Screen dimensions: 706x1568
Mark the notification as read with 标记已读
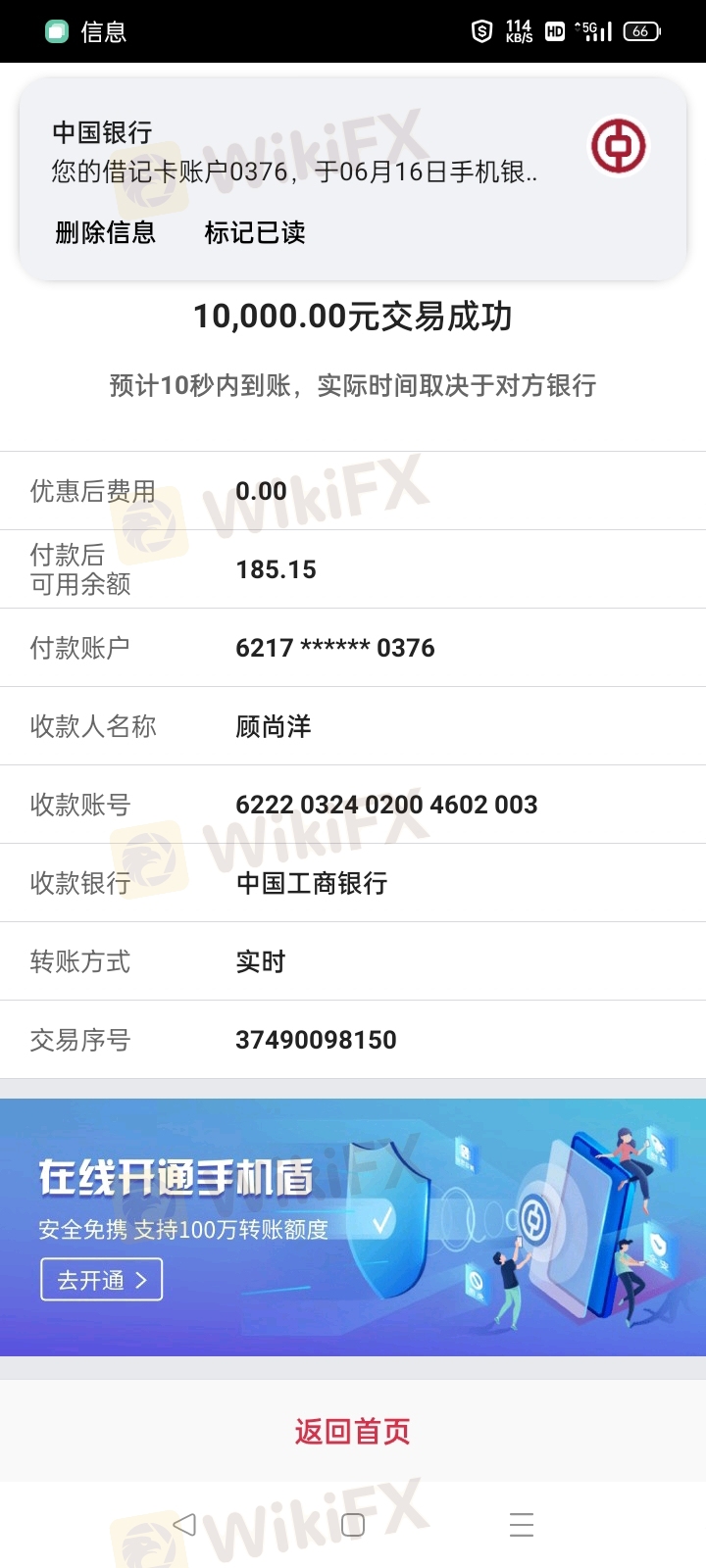255,232
